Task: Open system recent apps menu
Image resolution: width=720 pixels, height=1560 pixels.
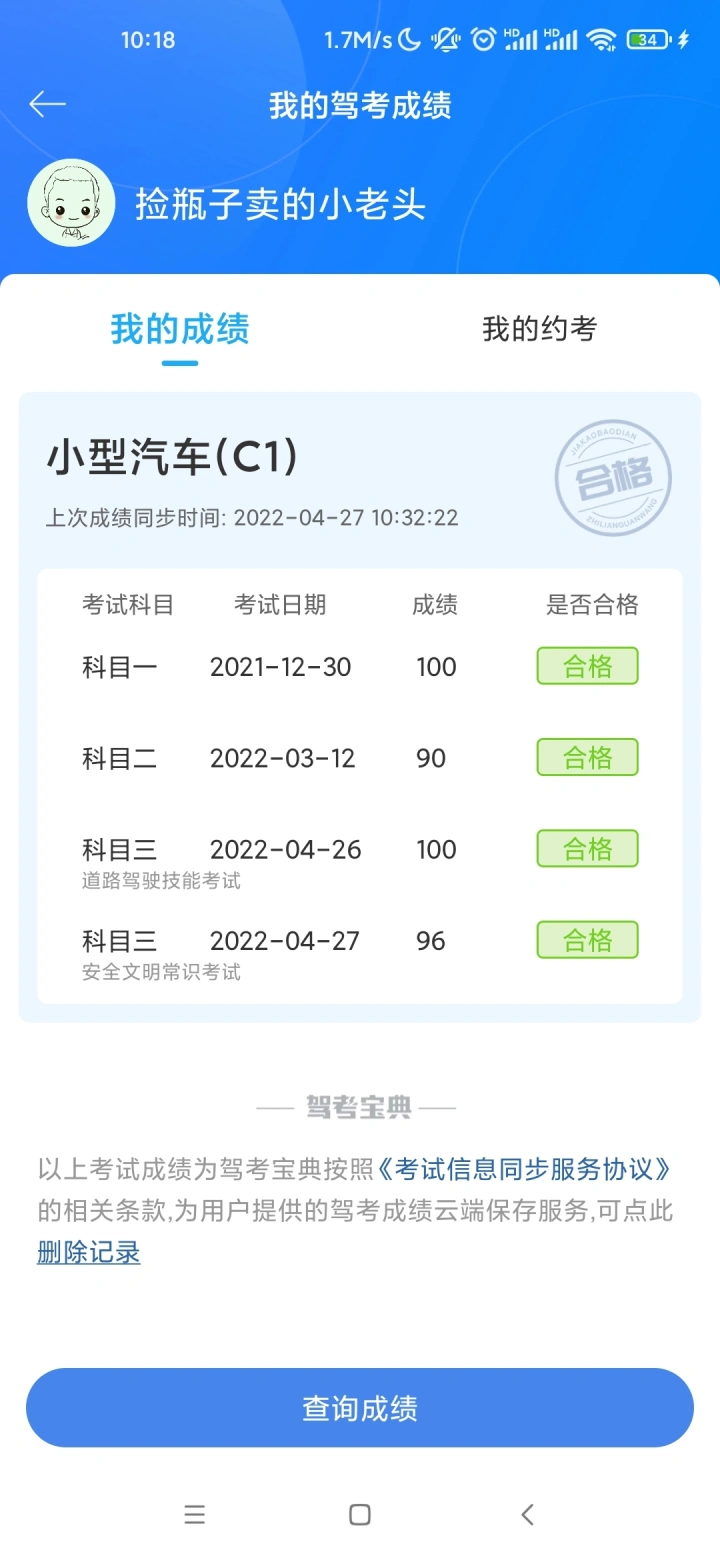Action: pos(195,1515)
